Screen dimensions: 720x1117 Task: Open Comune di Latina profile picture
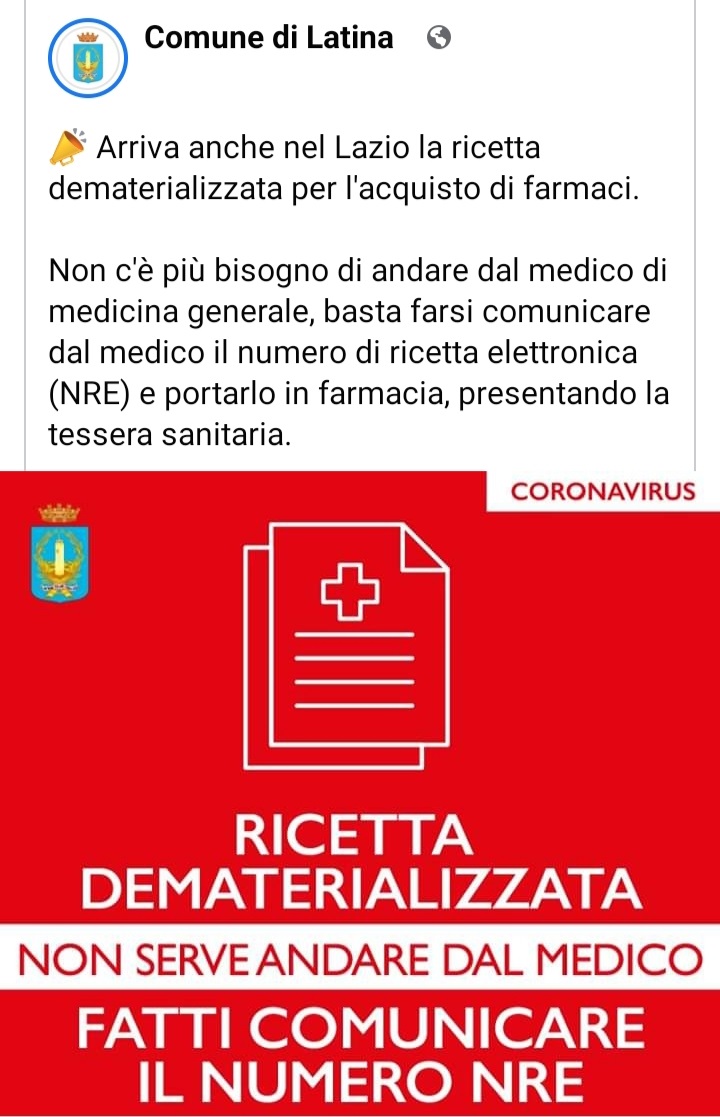point(88,58)
